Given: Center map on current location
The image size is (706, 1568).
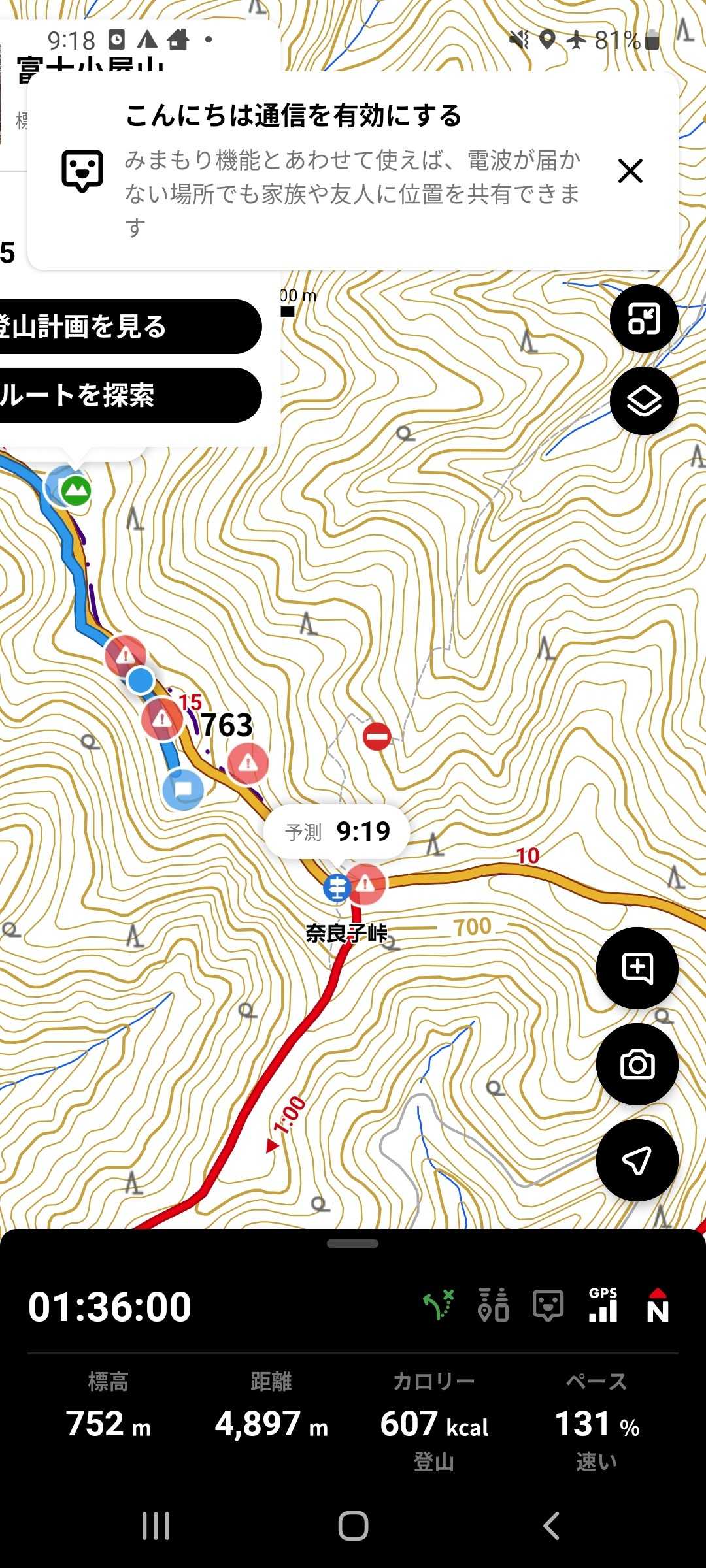Looking at the screenshot, I should pos(637,1160).
